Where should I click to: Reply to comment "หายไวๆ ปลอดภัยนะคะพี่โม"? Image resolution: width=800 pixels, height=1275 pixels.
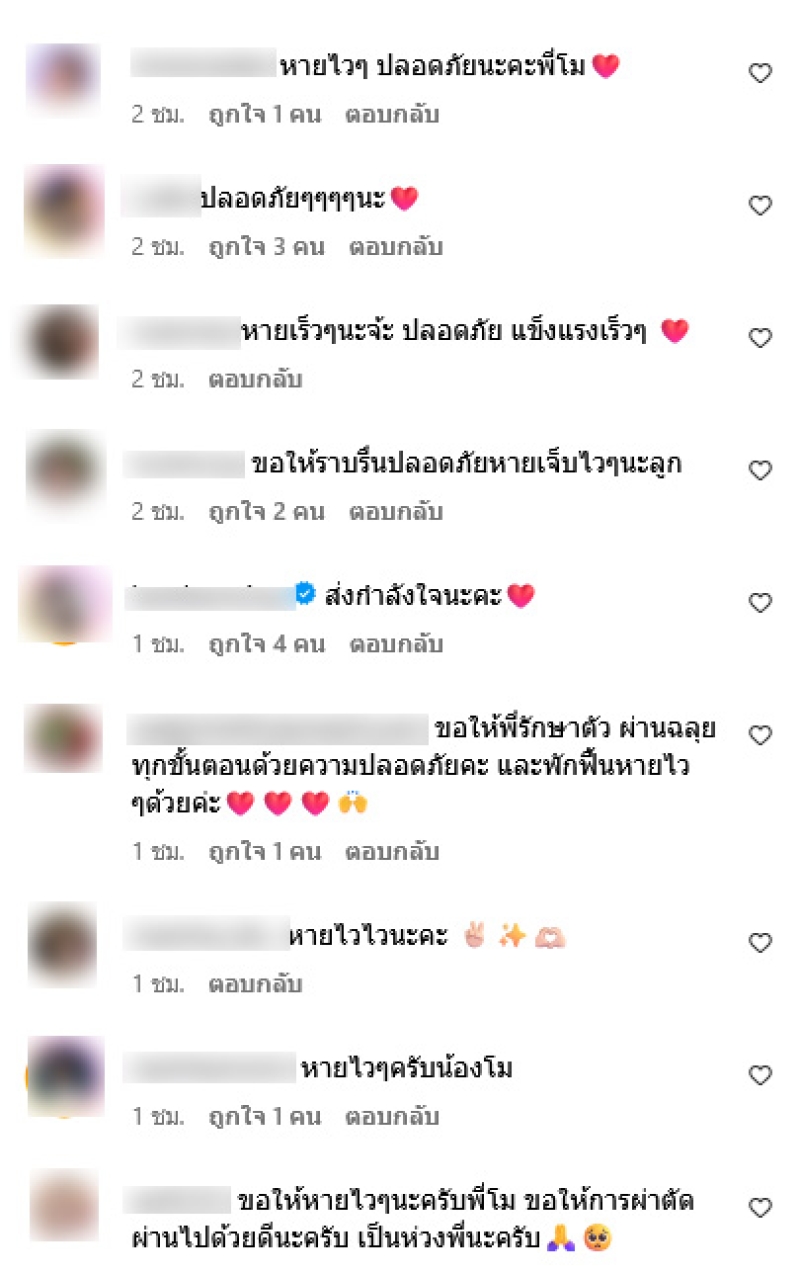point(392,115)
